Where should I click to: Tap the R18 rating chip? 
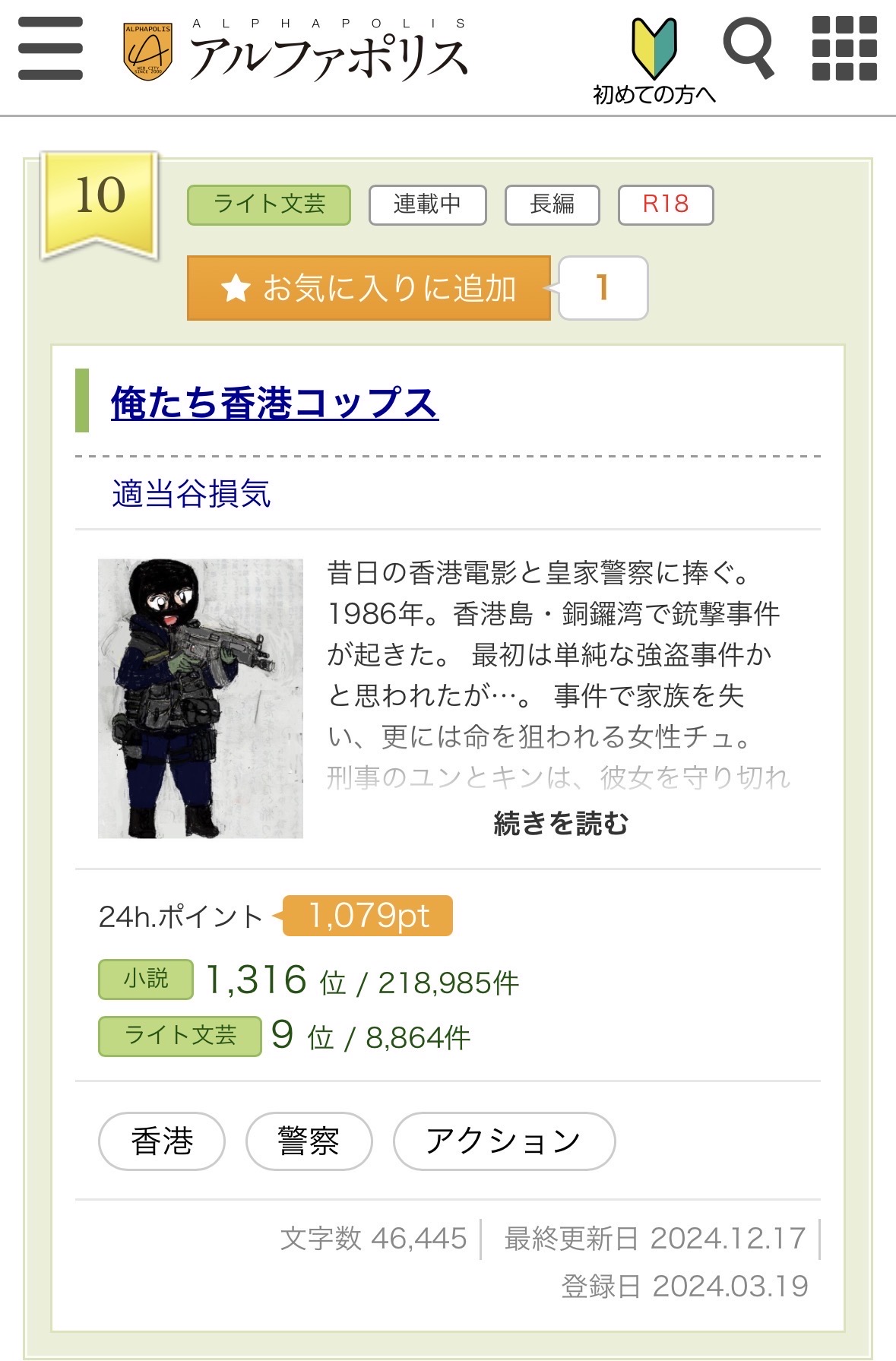point(666,204)
